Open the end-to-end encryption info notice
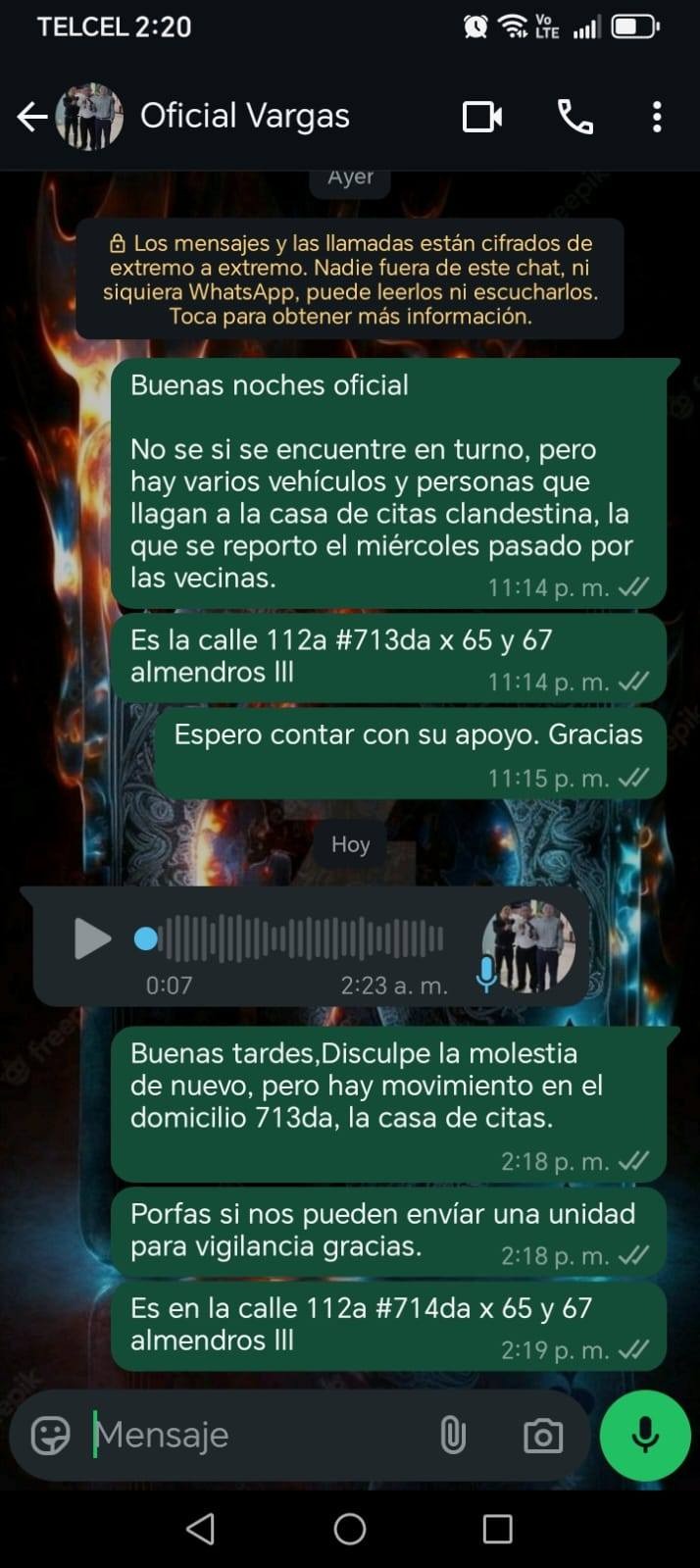Image resolution: width=700 pixels, height=1568 pixels. coord(350,279)
